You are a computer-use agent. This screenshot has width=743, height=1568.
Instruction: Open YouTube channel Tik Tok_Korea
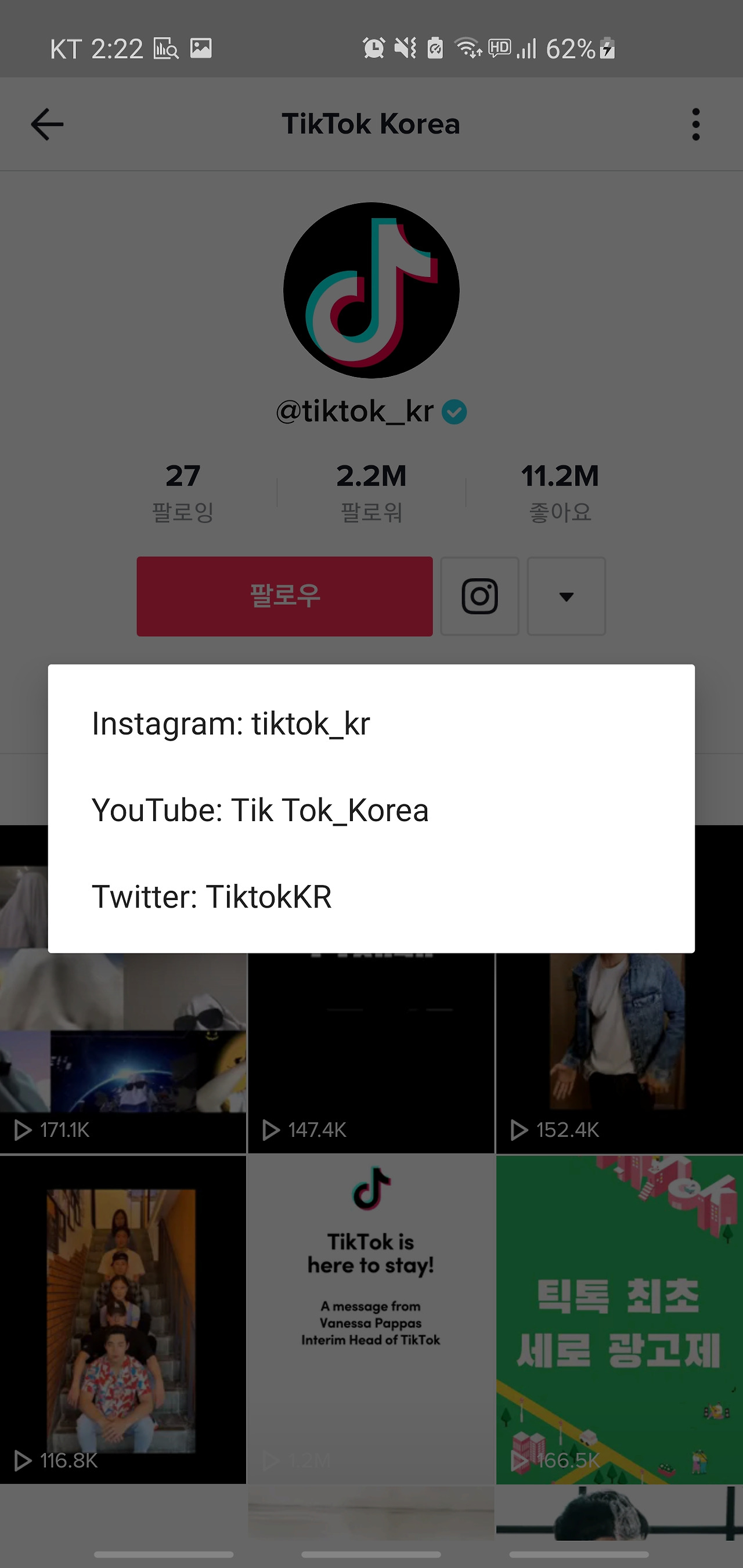371,810
